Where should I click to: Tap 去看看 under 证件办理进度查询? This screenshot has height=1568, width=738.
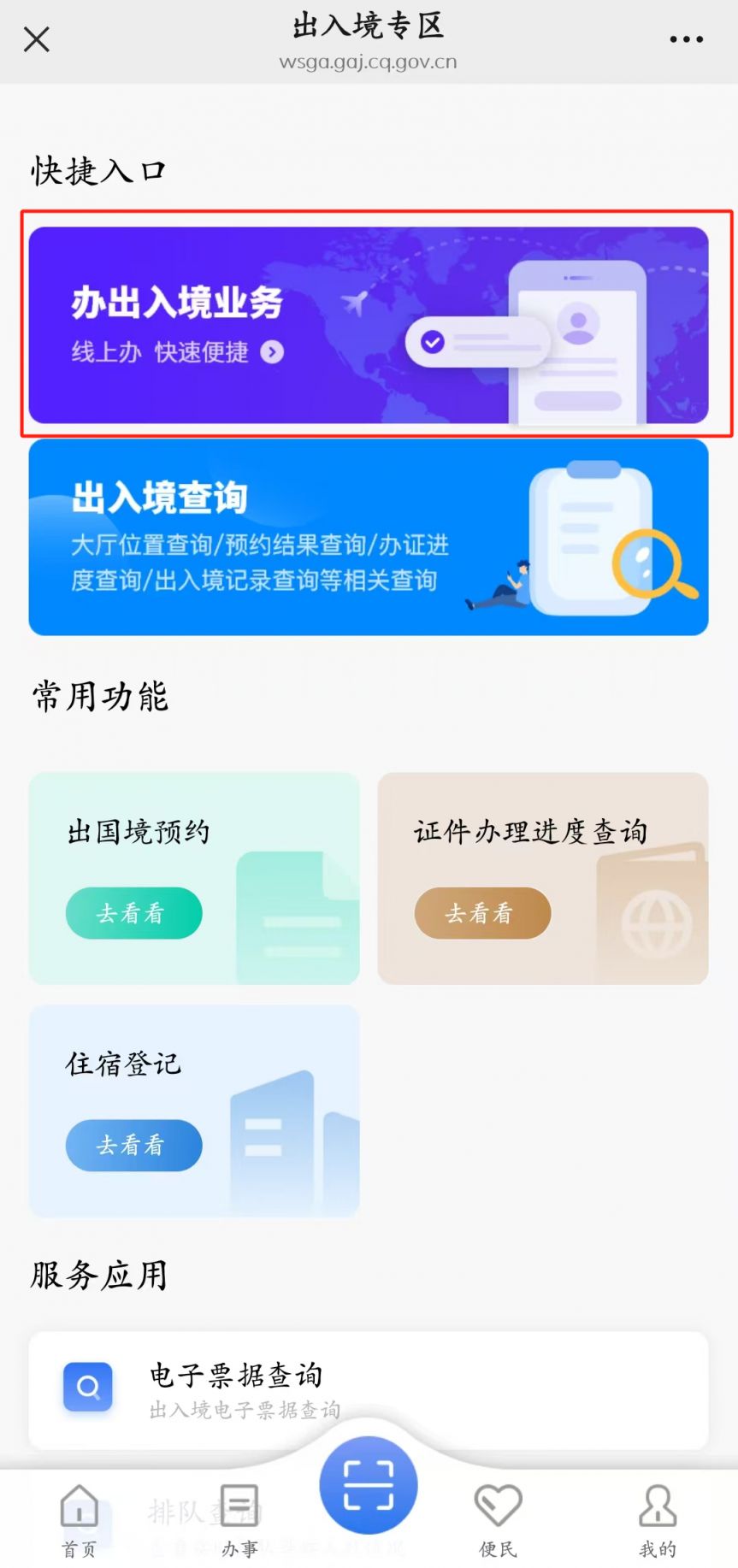click(483, 913)
